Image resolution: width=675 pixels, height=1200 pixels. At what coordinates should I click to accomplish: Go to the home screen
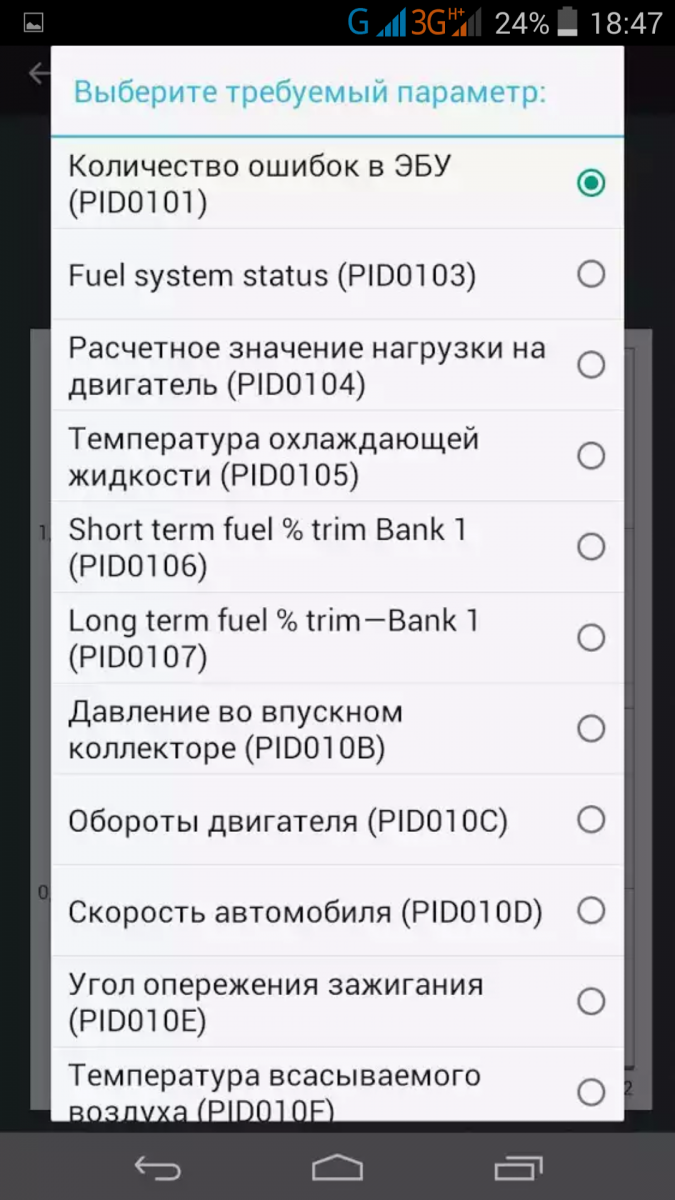coord(337,1166)
